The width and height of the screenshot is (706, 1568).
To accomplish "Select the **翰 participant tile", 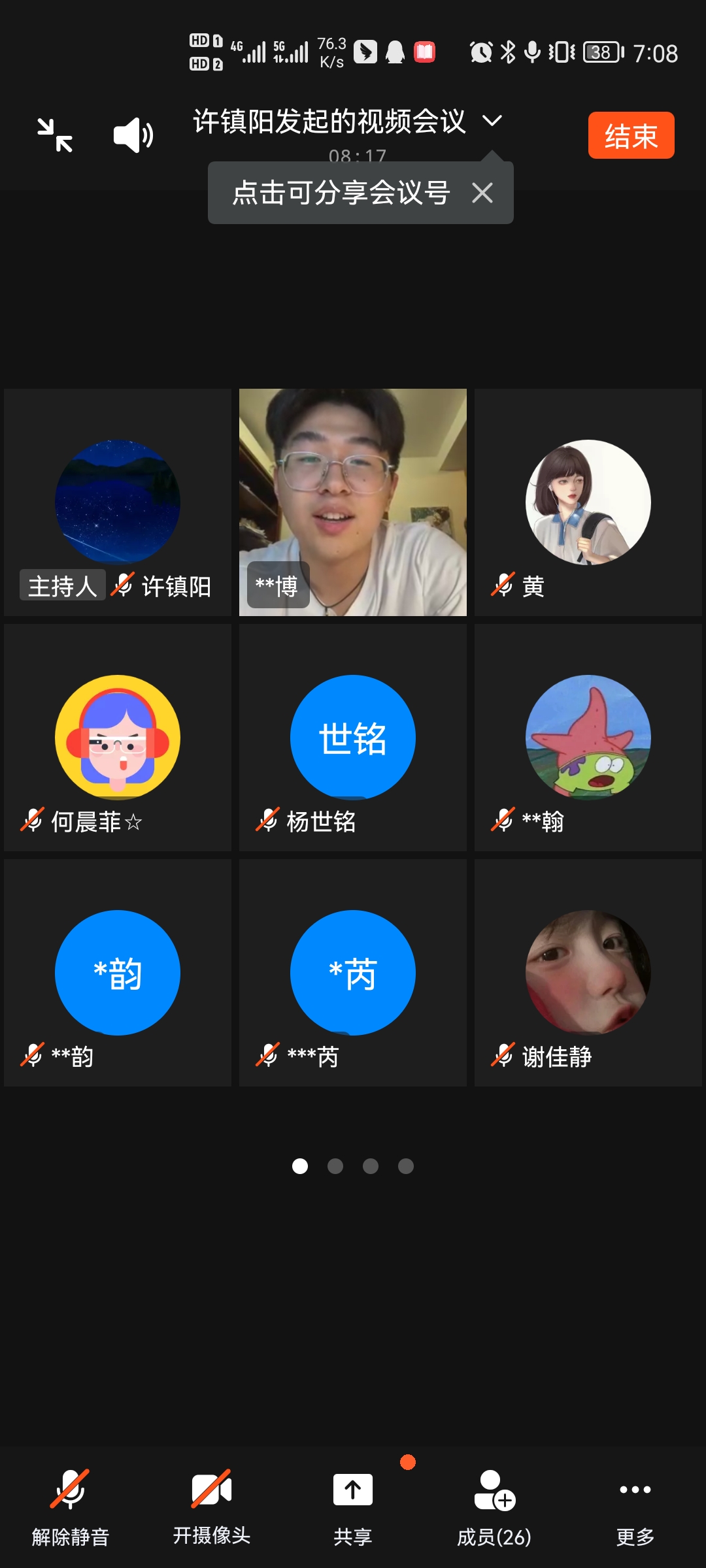I will click(x=588, y=738).
